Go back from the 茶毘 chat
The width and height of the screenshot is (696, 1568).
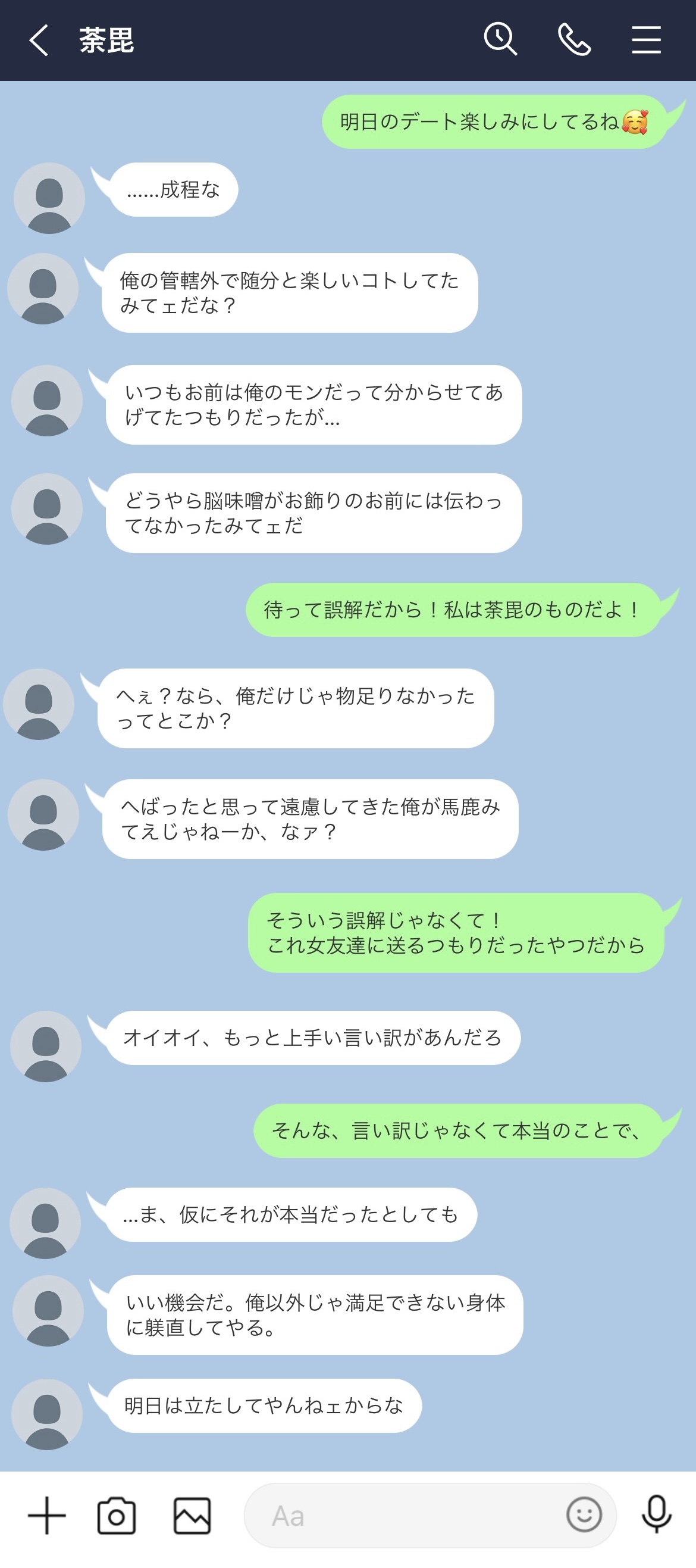[38, 41]
